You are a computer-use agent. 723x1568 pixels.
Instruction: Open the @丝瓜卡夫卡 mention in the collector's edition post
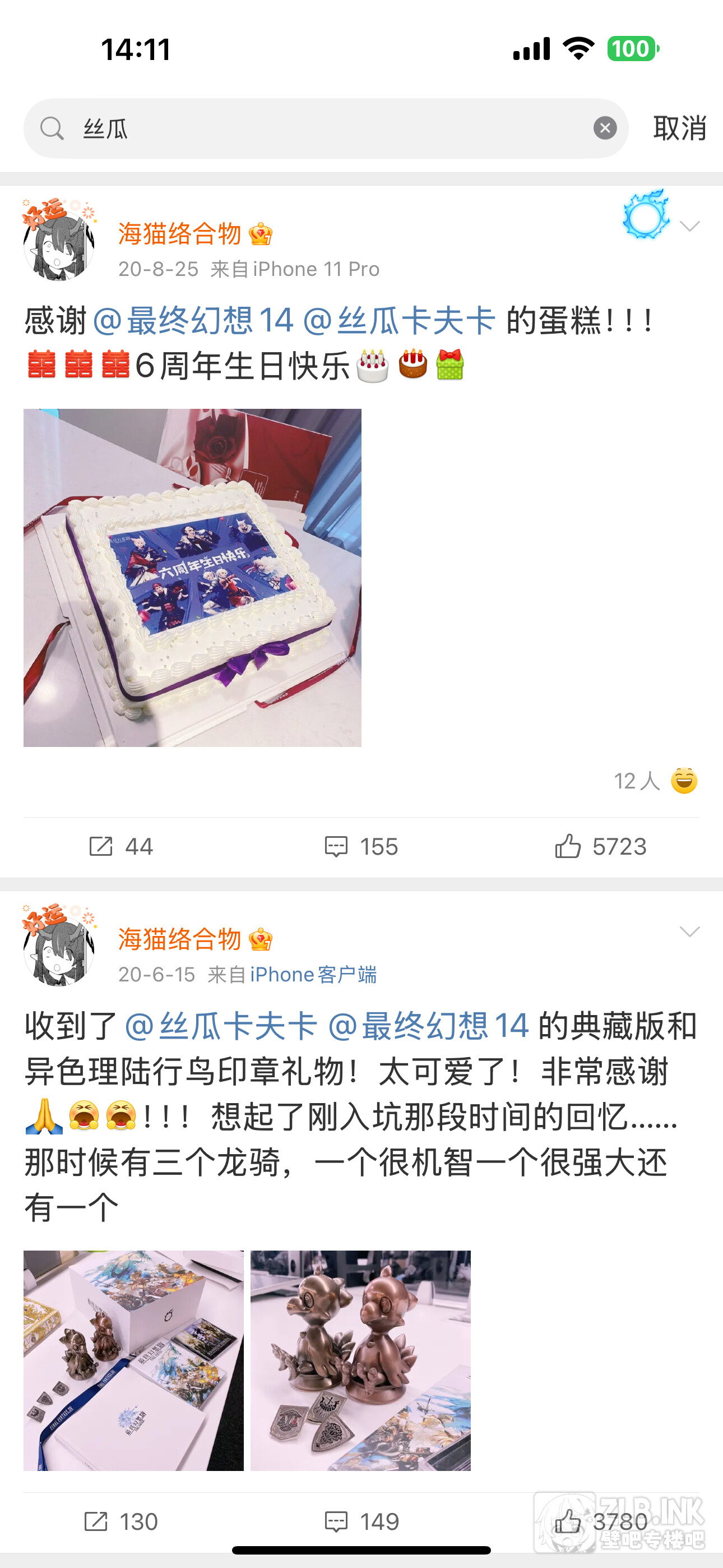(221, 1026)
